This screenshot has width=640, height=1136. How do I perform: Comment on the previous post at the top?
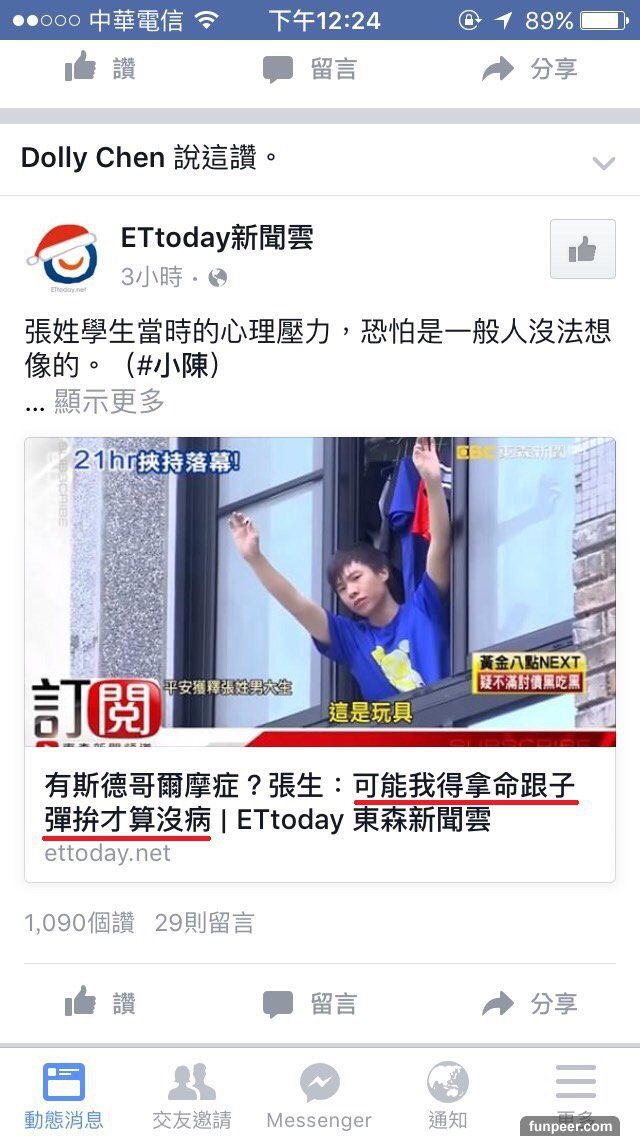[310, 68]
